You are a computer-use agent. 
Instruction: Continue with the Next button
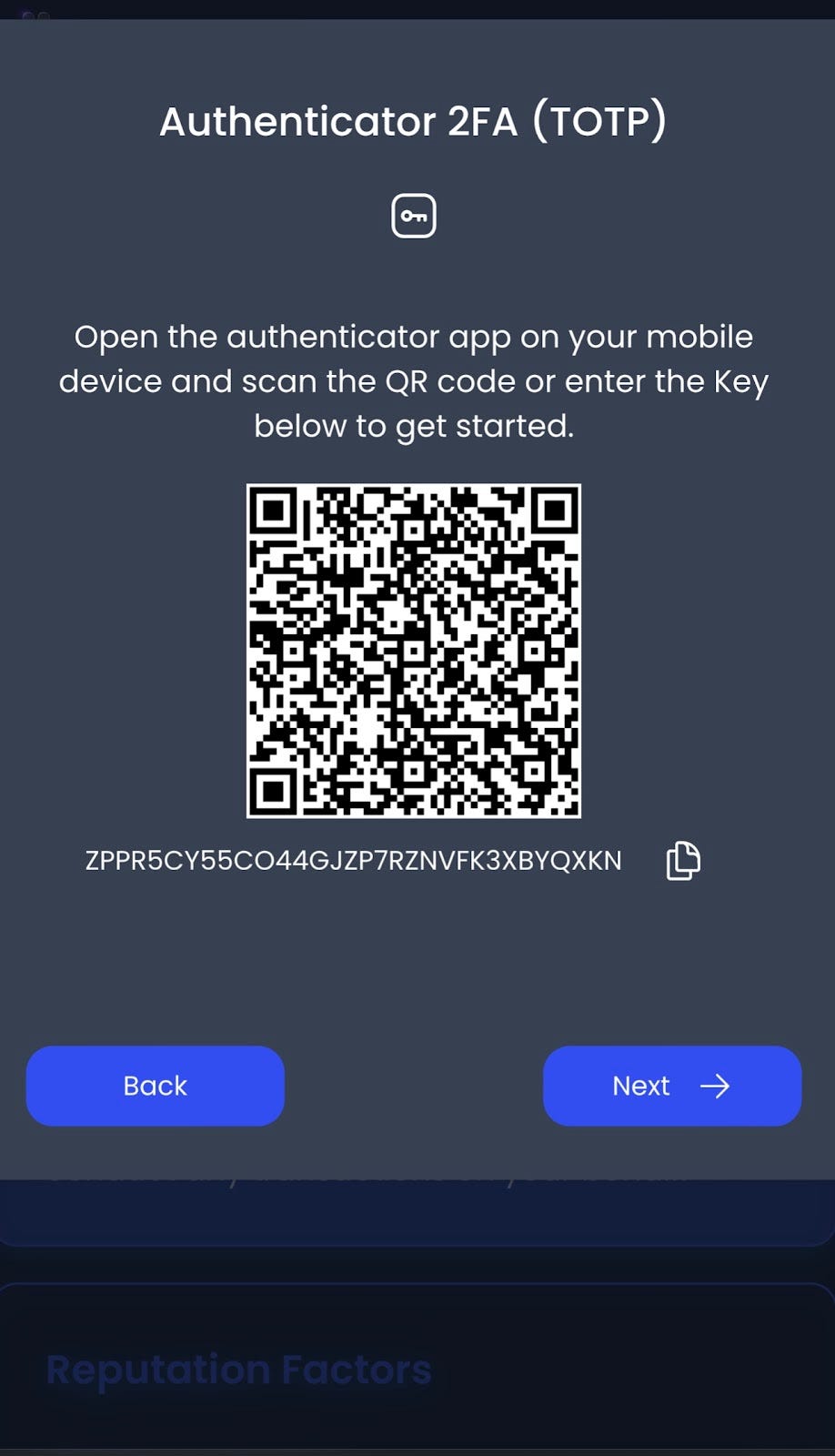672,1086
